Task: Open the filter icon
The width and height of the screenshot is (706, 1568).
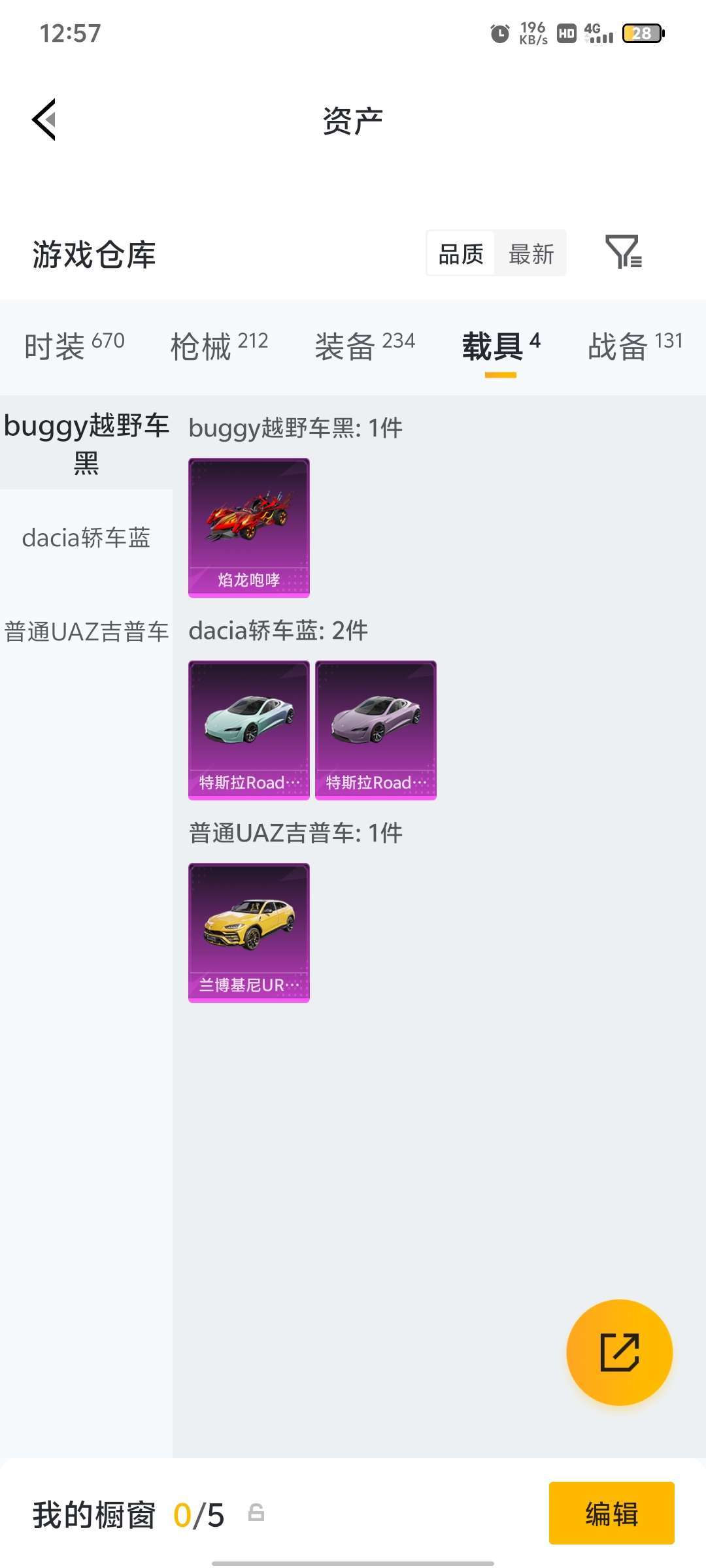Action: click(623, 252)
